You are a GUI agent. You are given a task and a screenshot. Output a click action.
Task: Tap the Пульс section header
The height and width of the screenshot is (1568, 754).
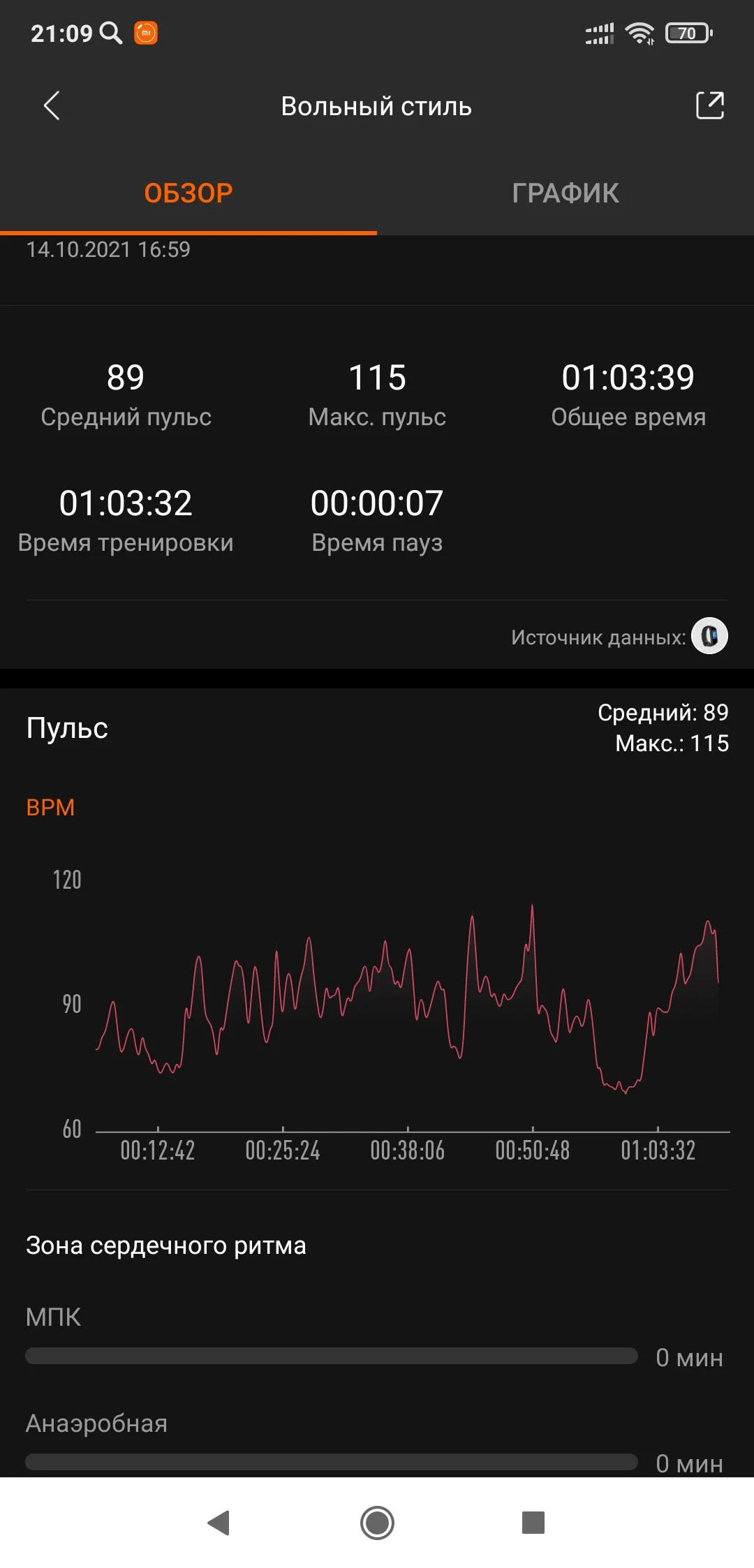coord(67,727)
